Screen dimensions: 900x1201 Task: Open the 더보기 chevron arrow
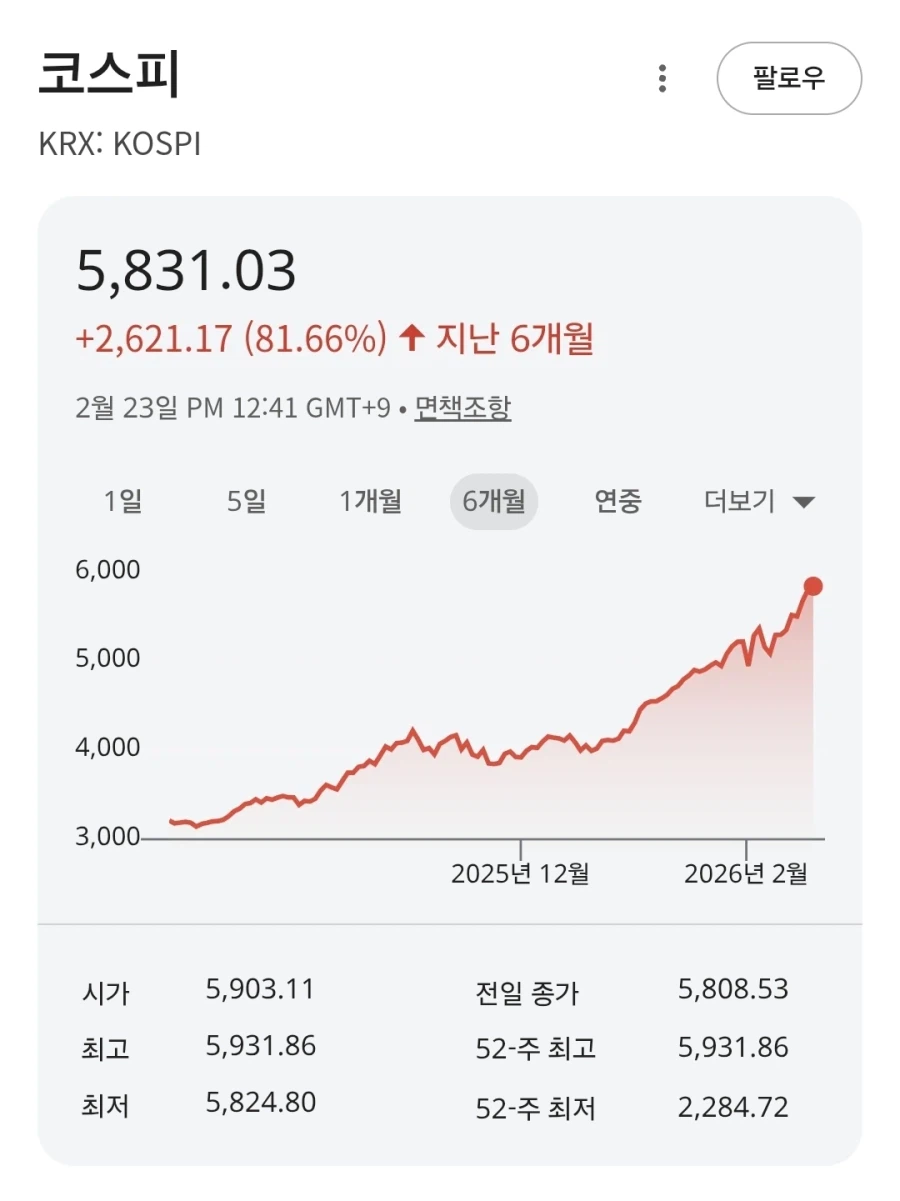click(x=805, y=503)
